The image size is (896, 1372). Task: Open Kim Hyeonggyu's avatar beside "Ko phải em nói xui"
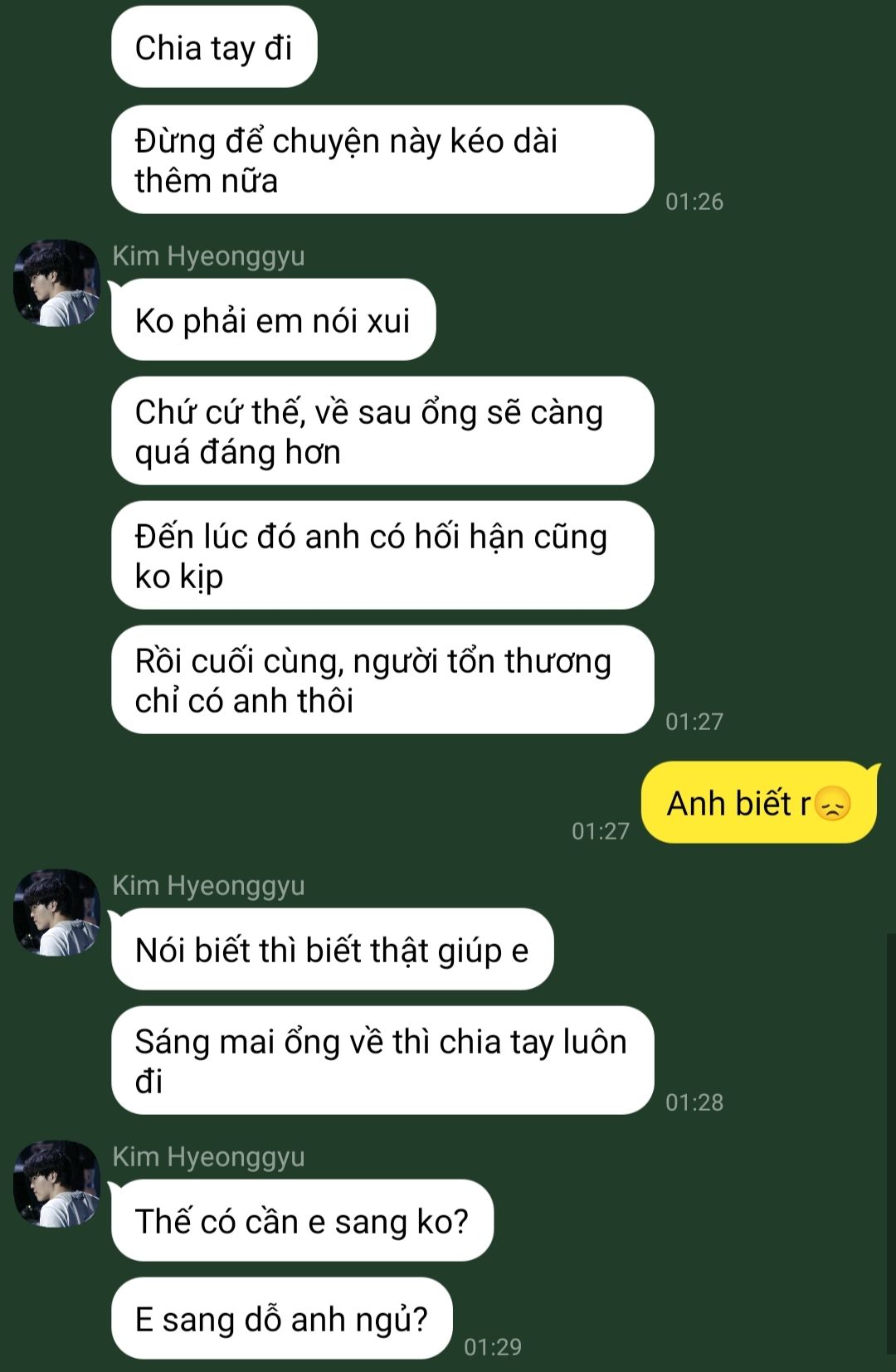[x=56, y=283]
